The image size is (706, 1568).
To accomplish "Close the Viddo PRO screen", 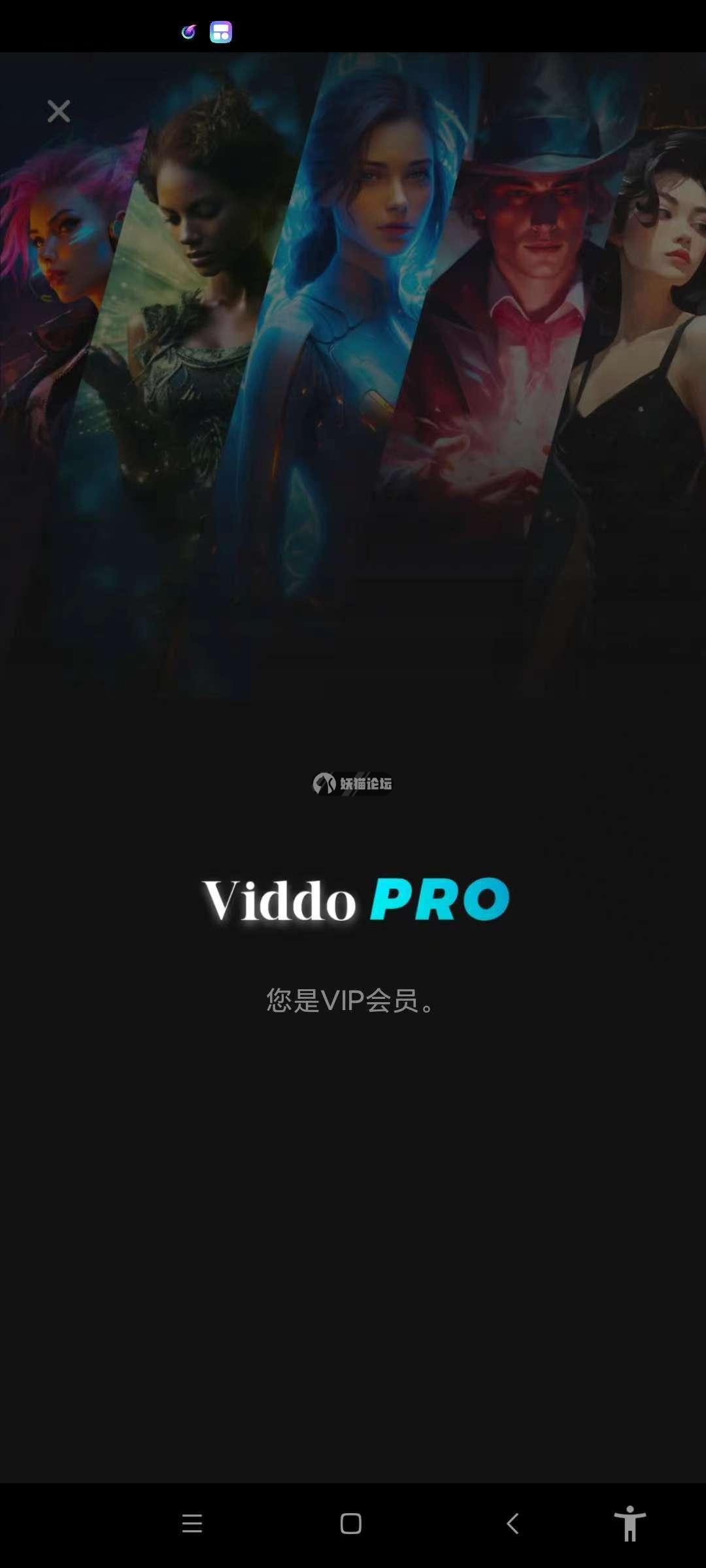I will click(59, 111).
